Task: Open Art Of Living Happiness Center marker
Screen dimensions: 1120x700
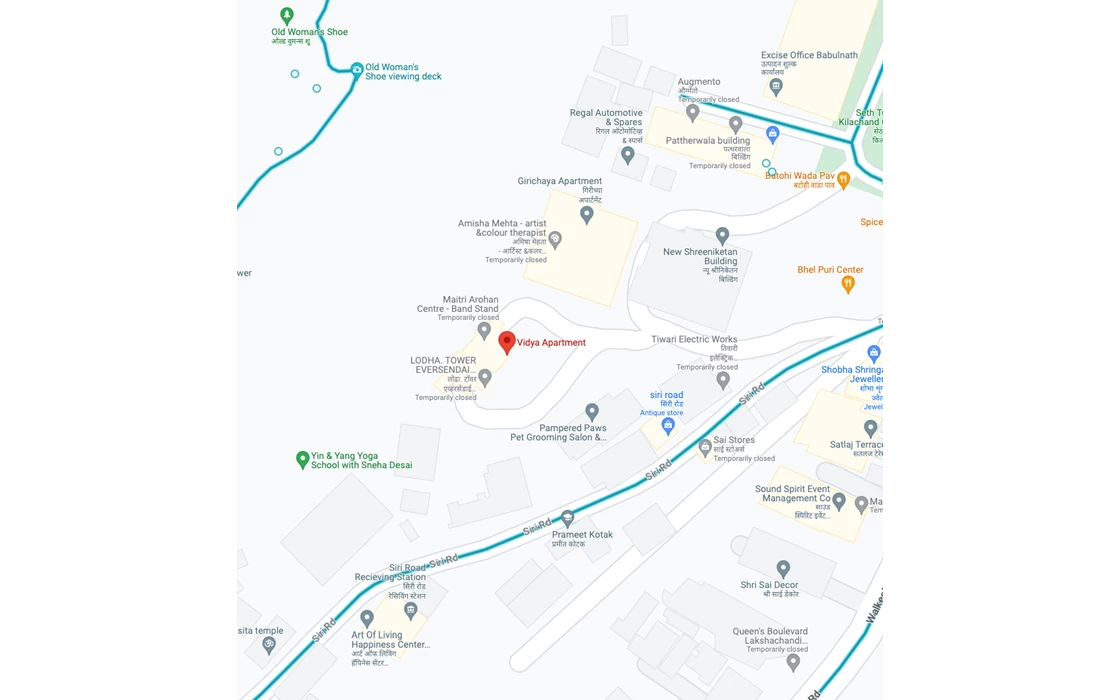Action: click(x=367, y=618)
